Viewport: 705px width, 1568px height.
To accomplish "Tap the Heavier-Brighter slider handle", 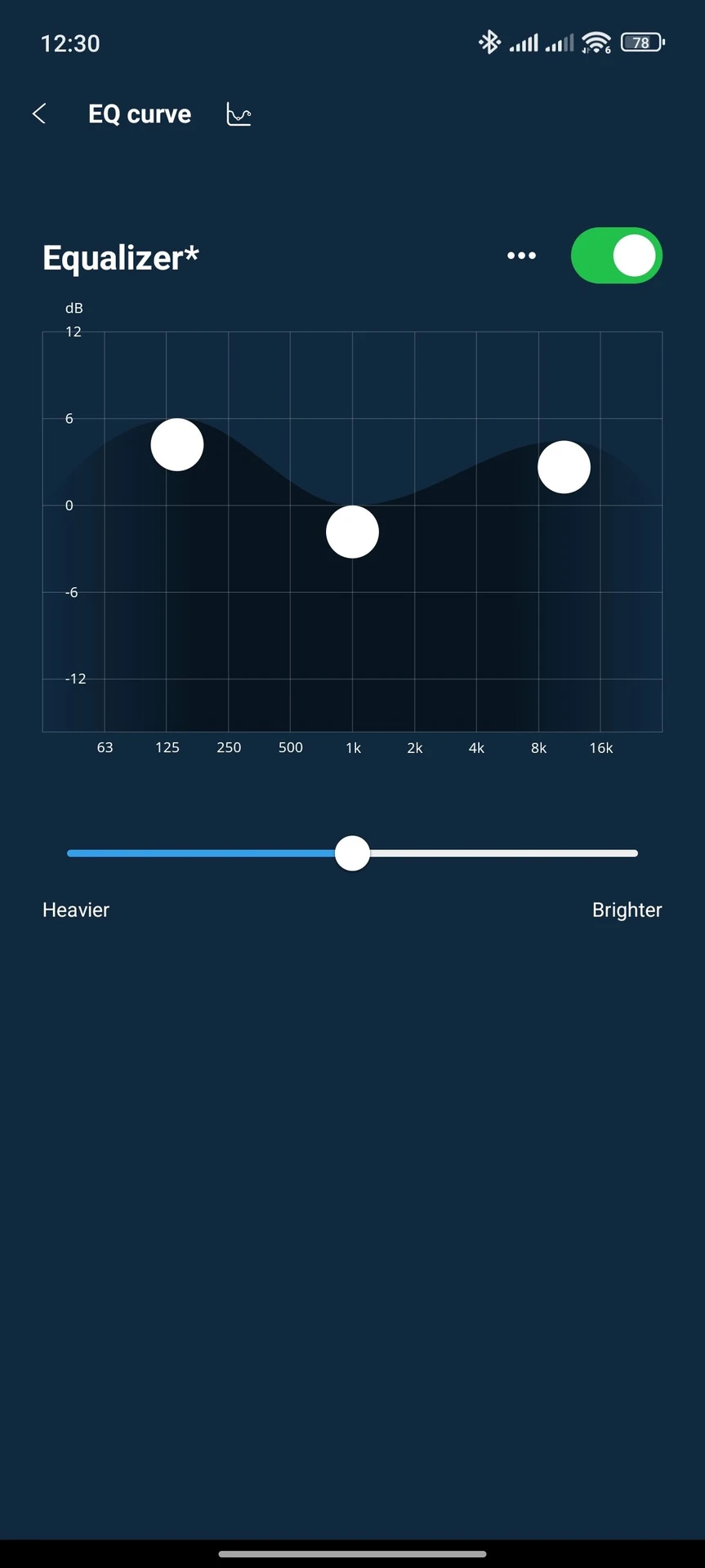I will [352, 853].
